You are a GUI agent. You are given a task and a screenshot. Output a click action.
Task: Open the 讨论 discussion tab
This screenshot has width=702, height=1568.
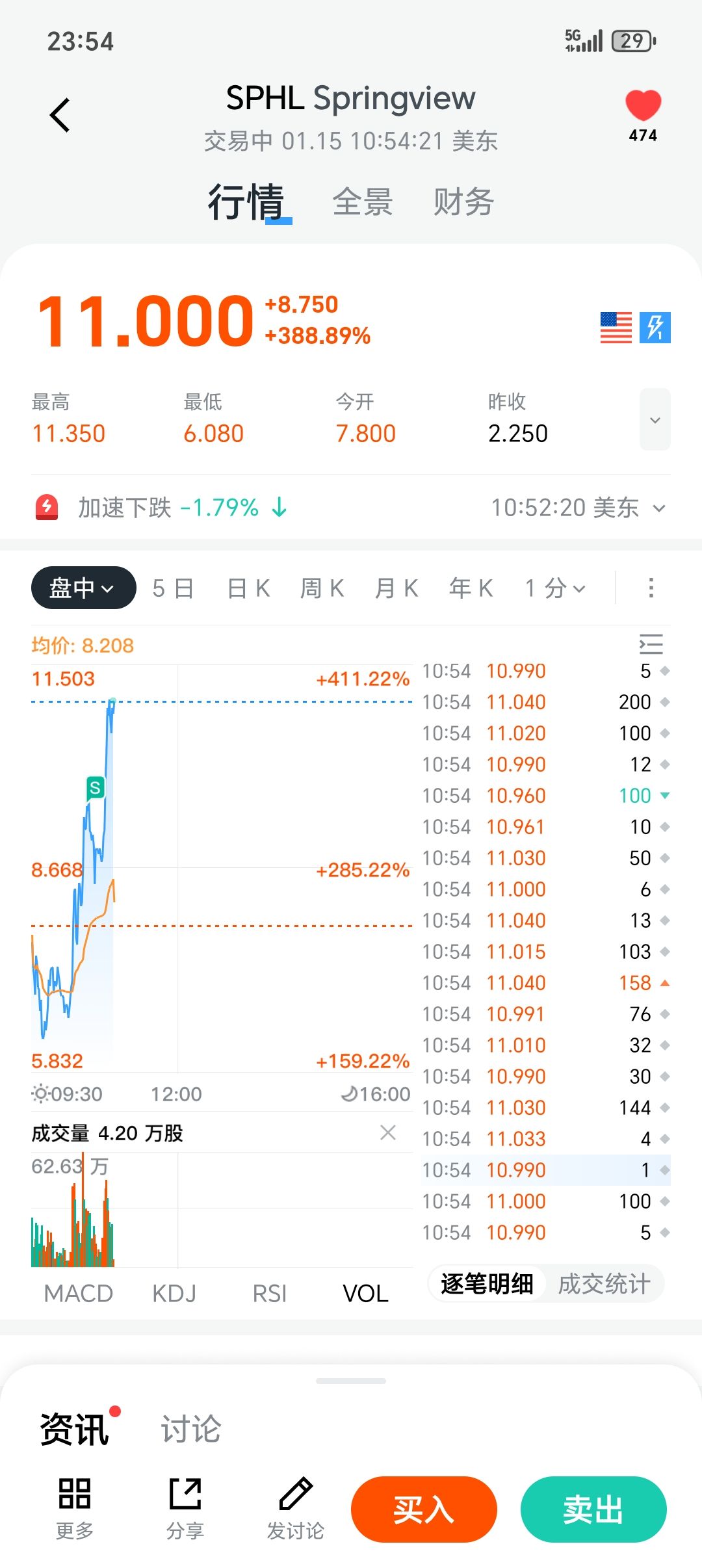pyautogui.click(x=191, y=1430)
